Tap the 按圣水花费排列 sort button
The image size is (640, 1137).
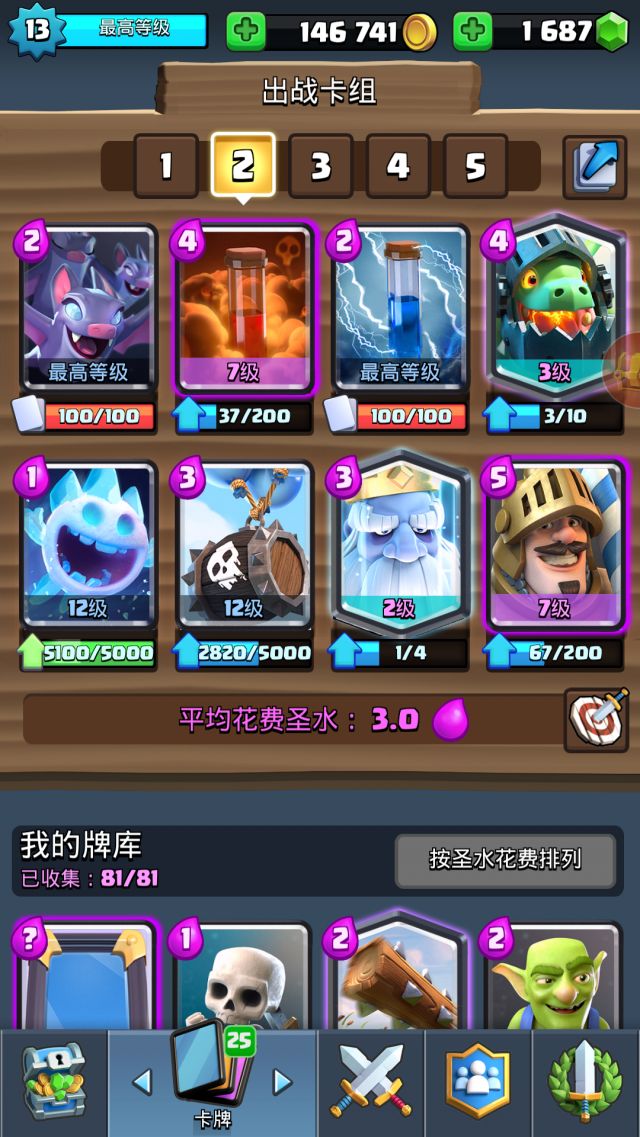click(505, 859)
